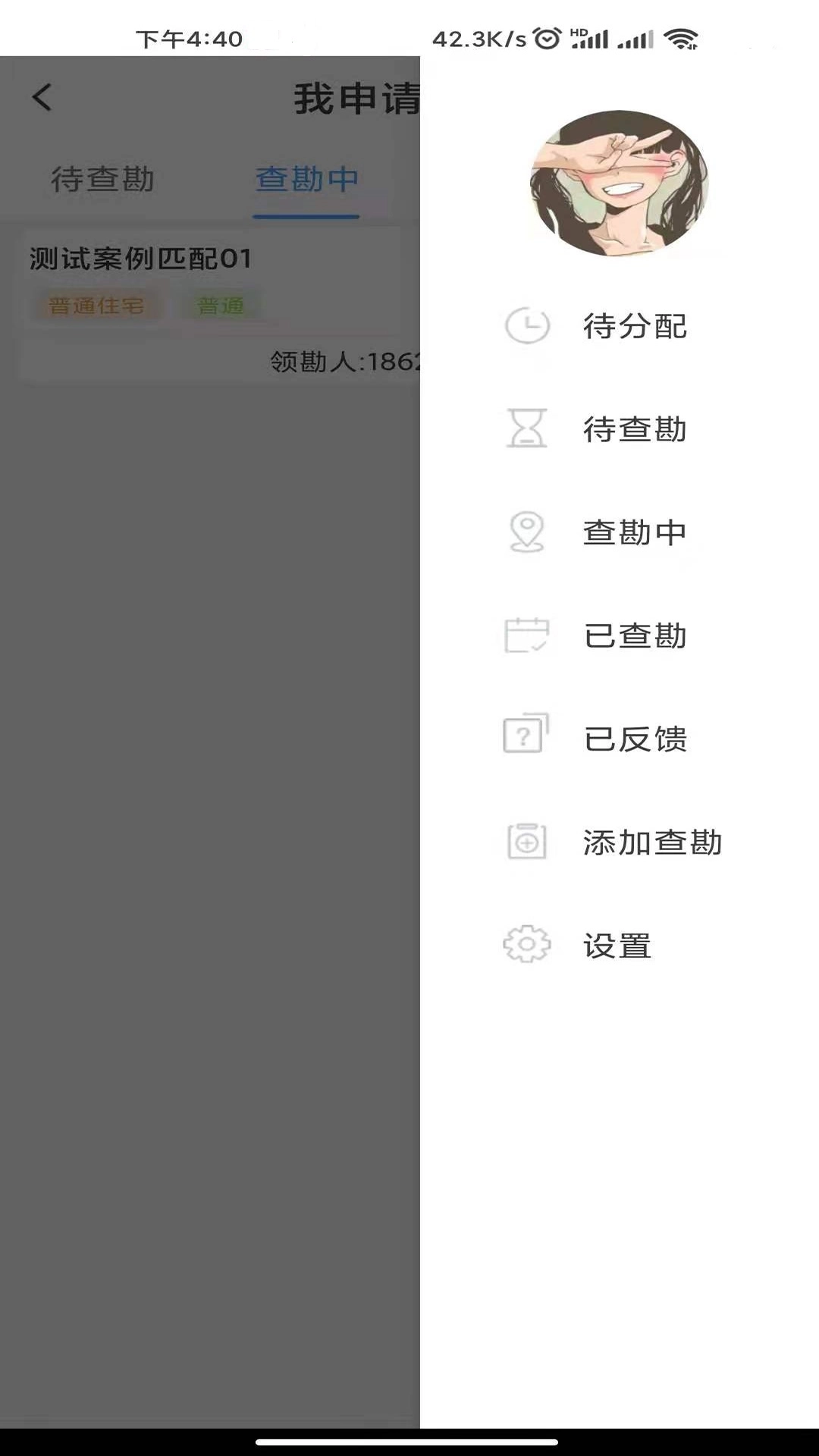Click the green 普通 tag

pos(221,306)
